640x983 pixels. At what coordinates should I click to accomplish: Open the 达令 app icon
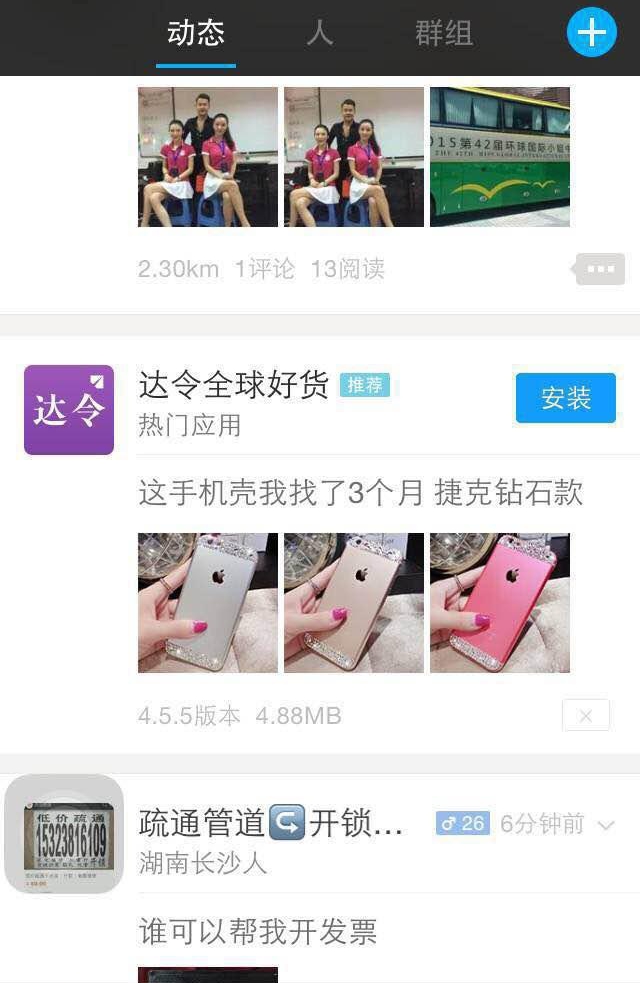point(69,410)
